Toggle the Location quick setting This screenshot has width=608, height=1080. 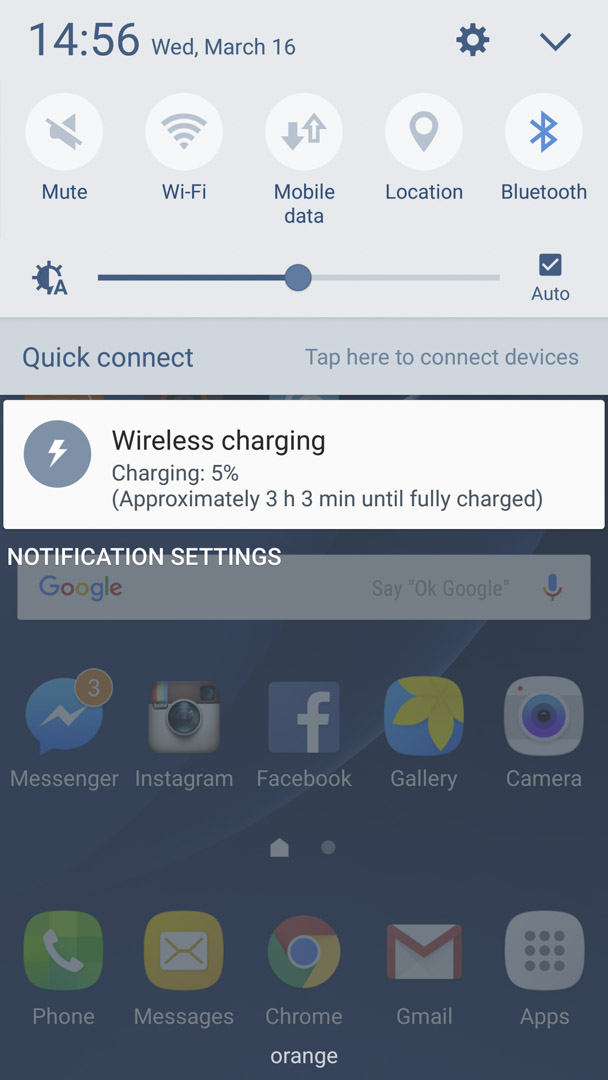[x=423, y=132]
